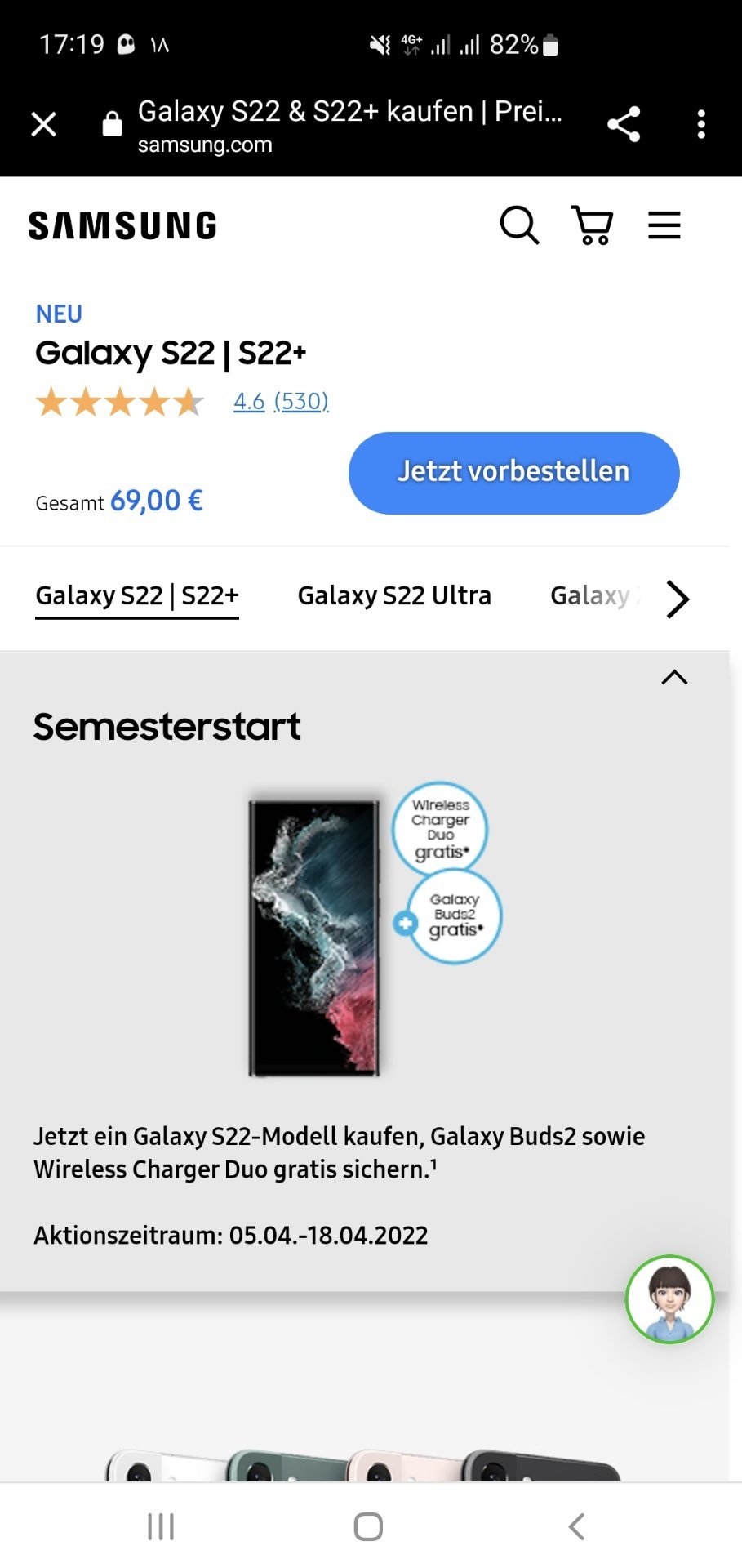Tap Jetzt vorbestellen button

(x=514, y=473)
